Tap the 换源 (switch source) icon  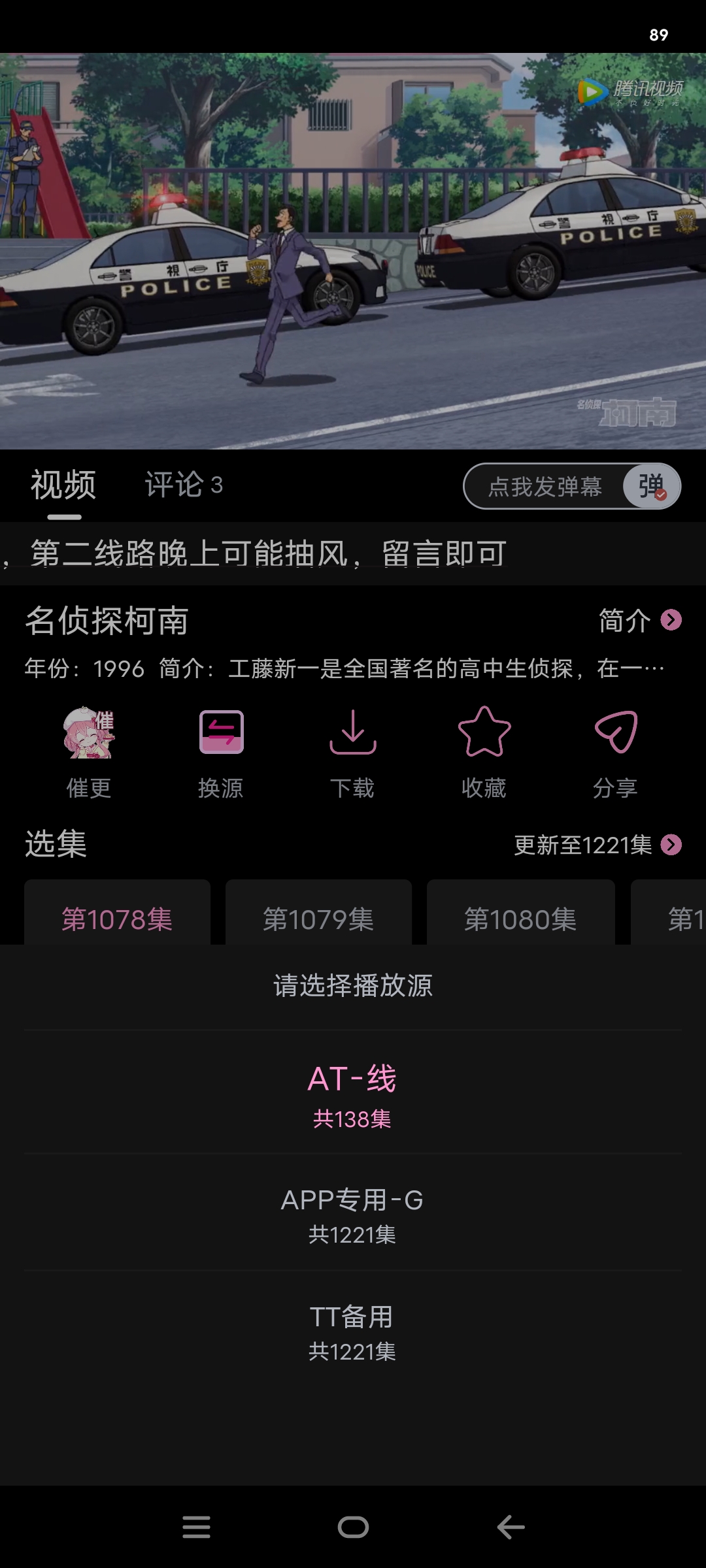click(221, 745)
